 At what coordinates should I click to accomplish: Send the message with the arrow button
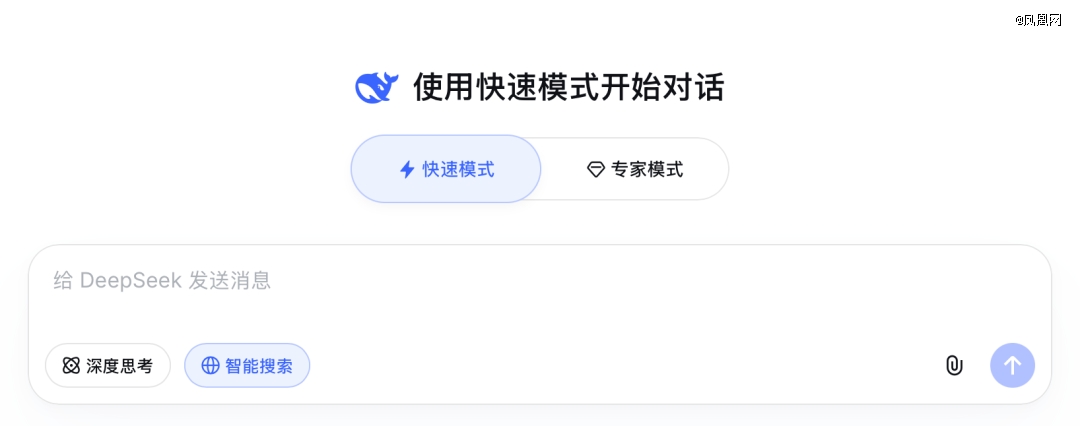[1012, 366]
